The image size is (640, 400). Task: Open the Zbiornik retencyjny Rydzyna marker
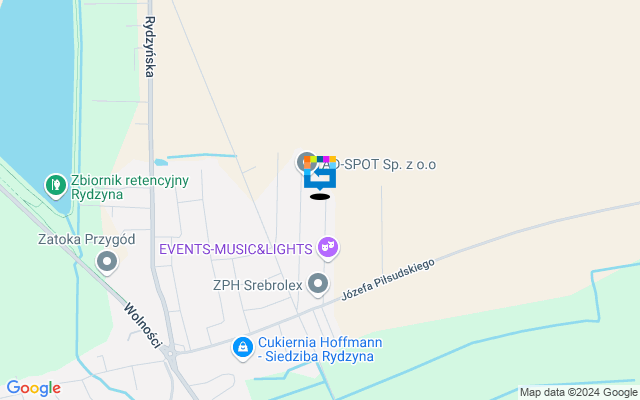click(56, 185)
